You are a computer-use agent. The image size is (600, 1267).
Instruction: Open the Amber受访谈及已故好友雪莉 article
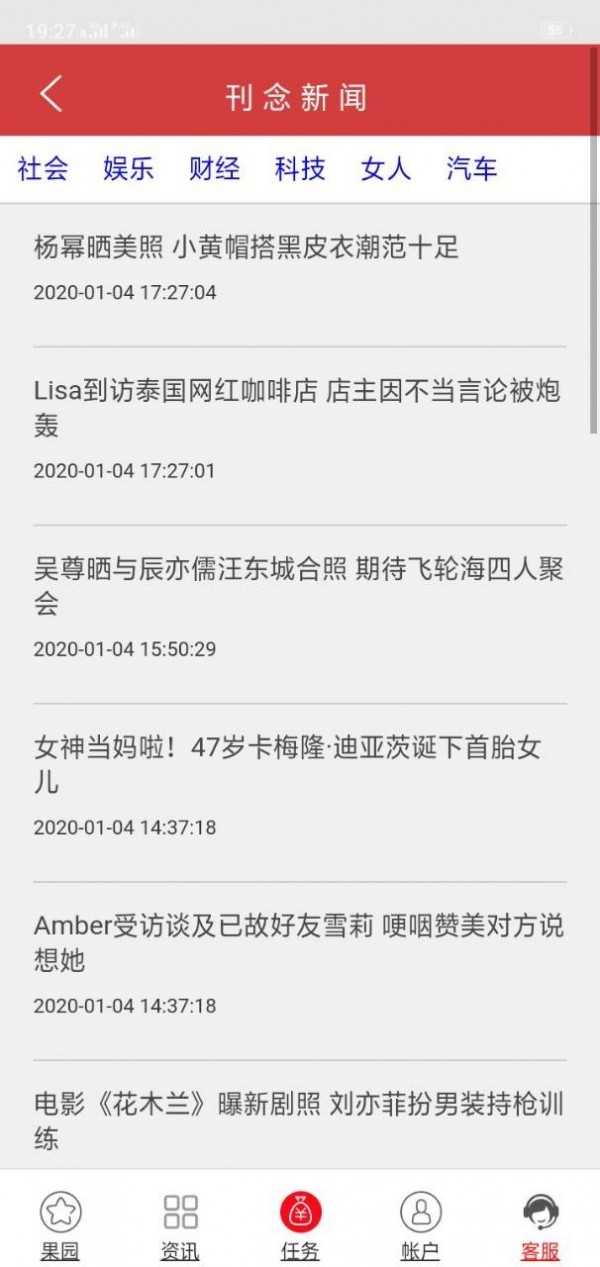click(x=298, y=943)
